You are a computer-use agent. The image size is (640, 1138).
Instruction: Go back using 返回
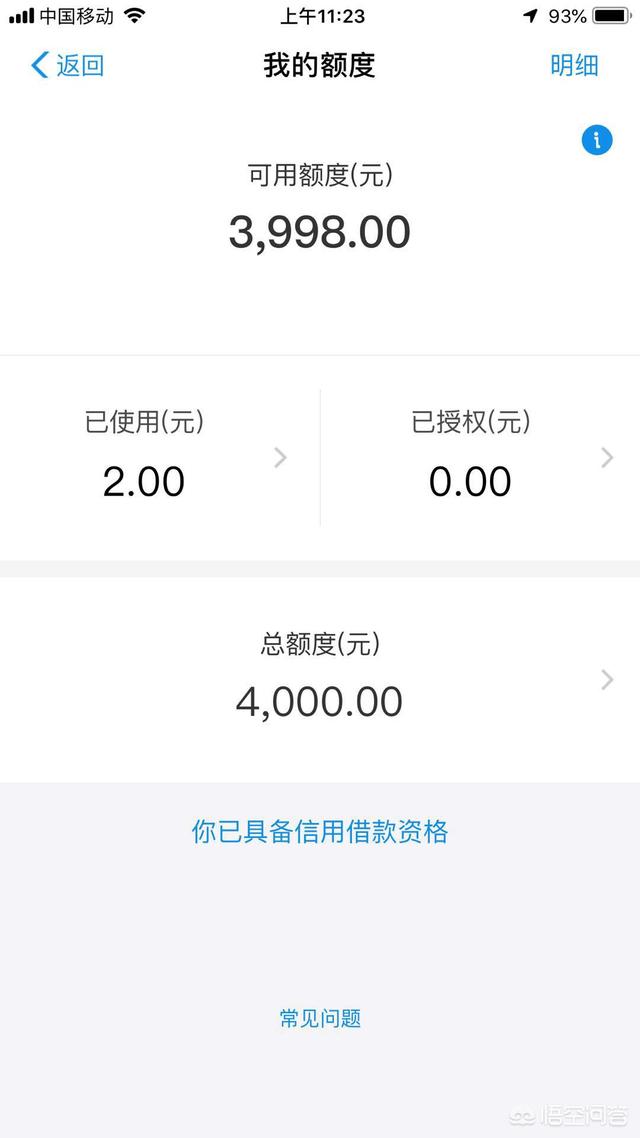coord(68,66)
